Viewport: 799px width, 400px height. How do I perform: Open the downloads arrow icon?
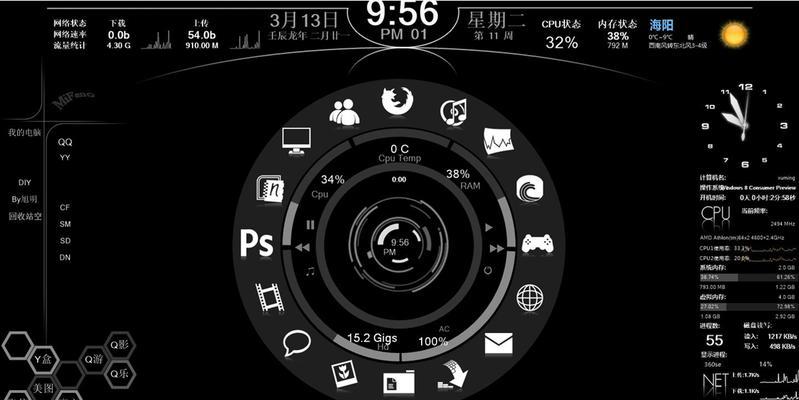coord(452,373)
